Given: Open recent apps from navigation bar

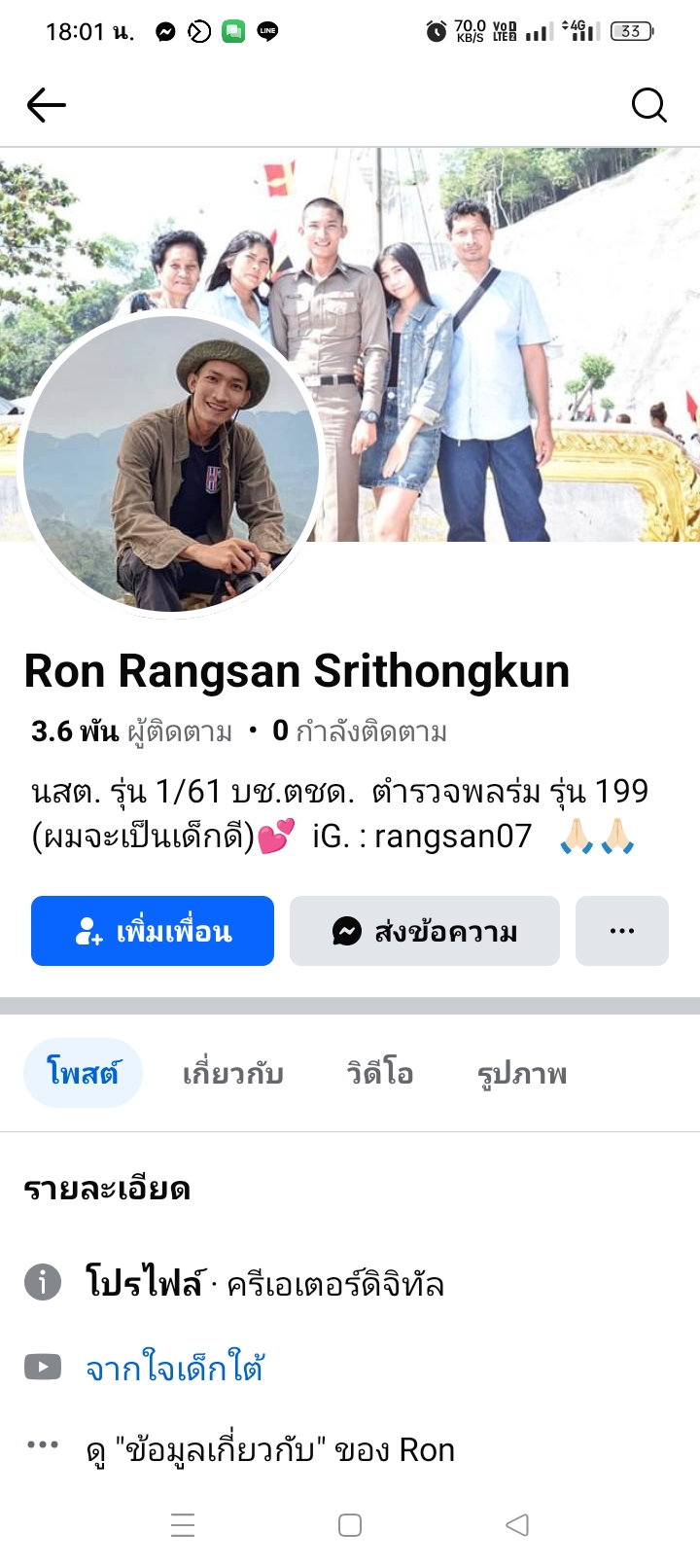Looking at the screenshot, I should [183, 1524].
